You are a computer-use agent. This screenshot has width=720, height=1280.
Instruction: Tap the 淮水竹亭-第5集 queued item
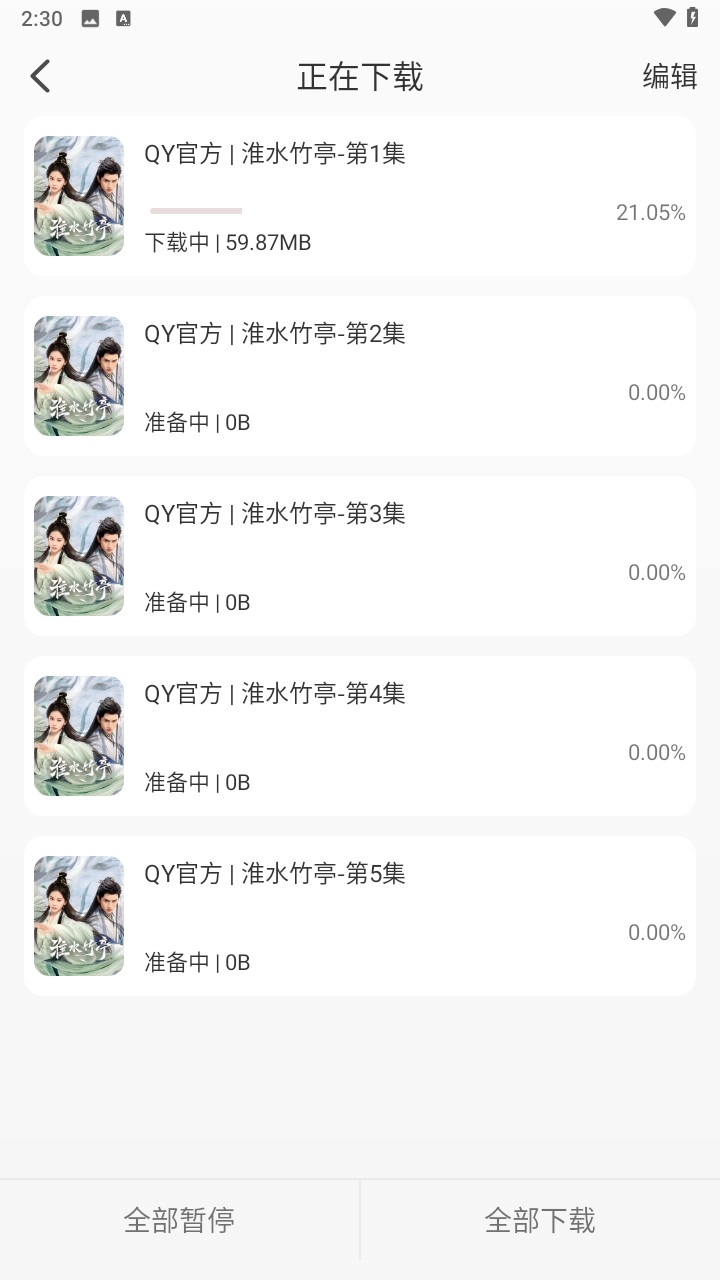point(360,916)
